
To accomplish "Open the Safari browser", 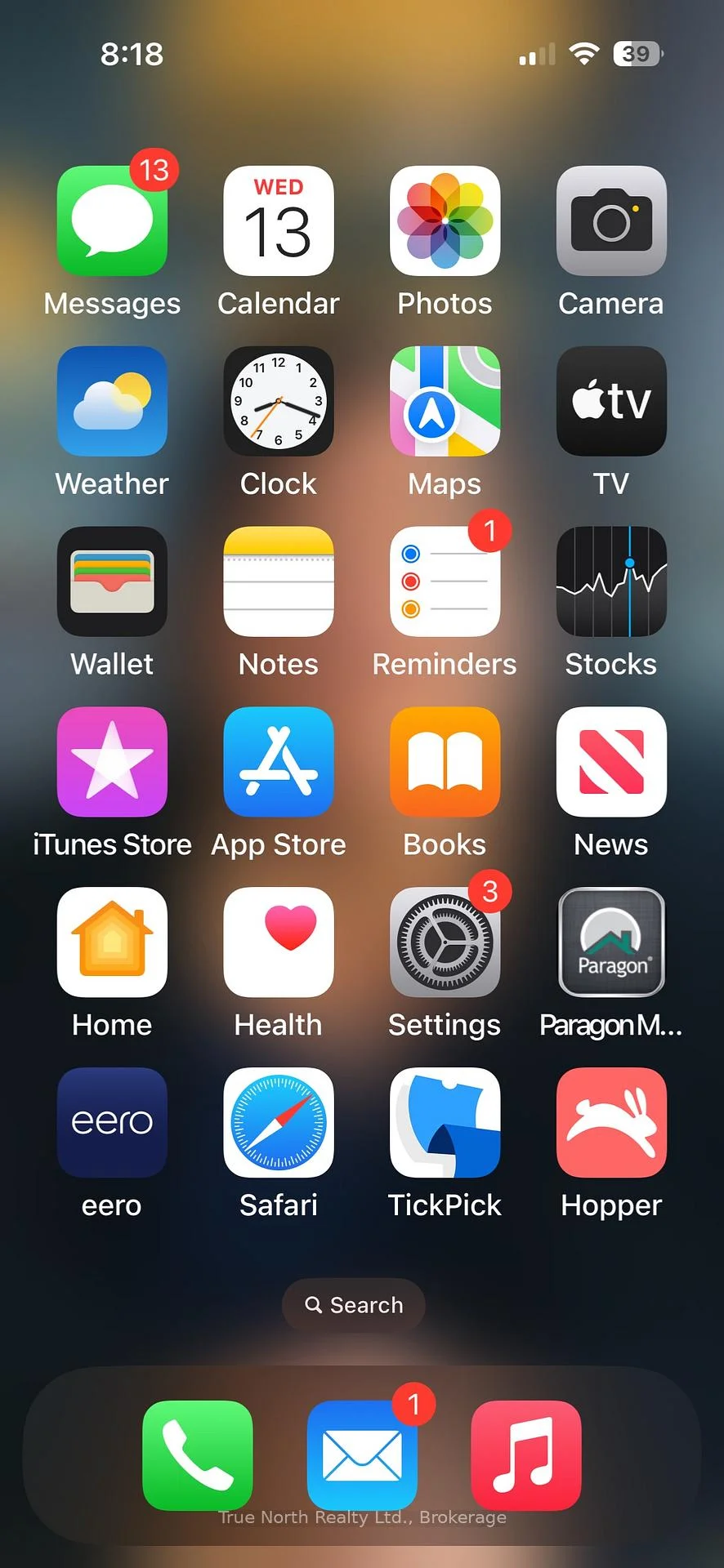I will [x=279, y=1123].
